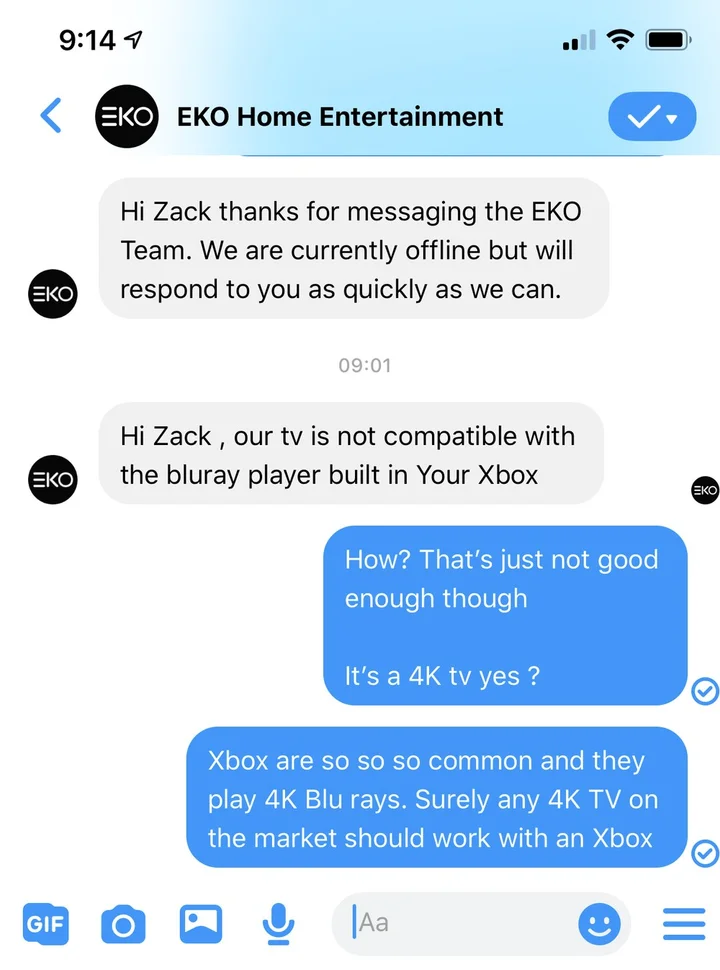Image resolution: width=720 pixels, height=970 pixels.
Task: Record a voice message with the microphone
Action: click(277, 924)
